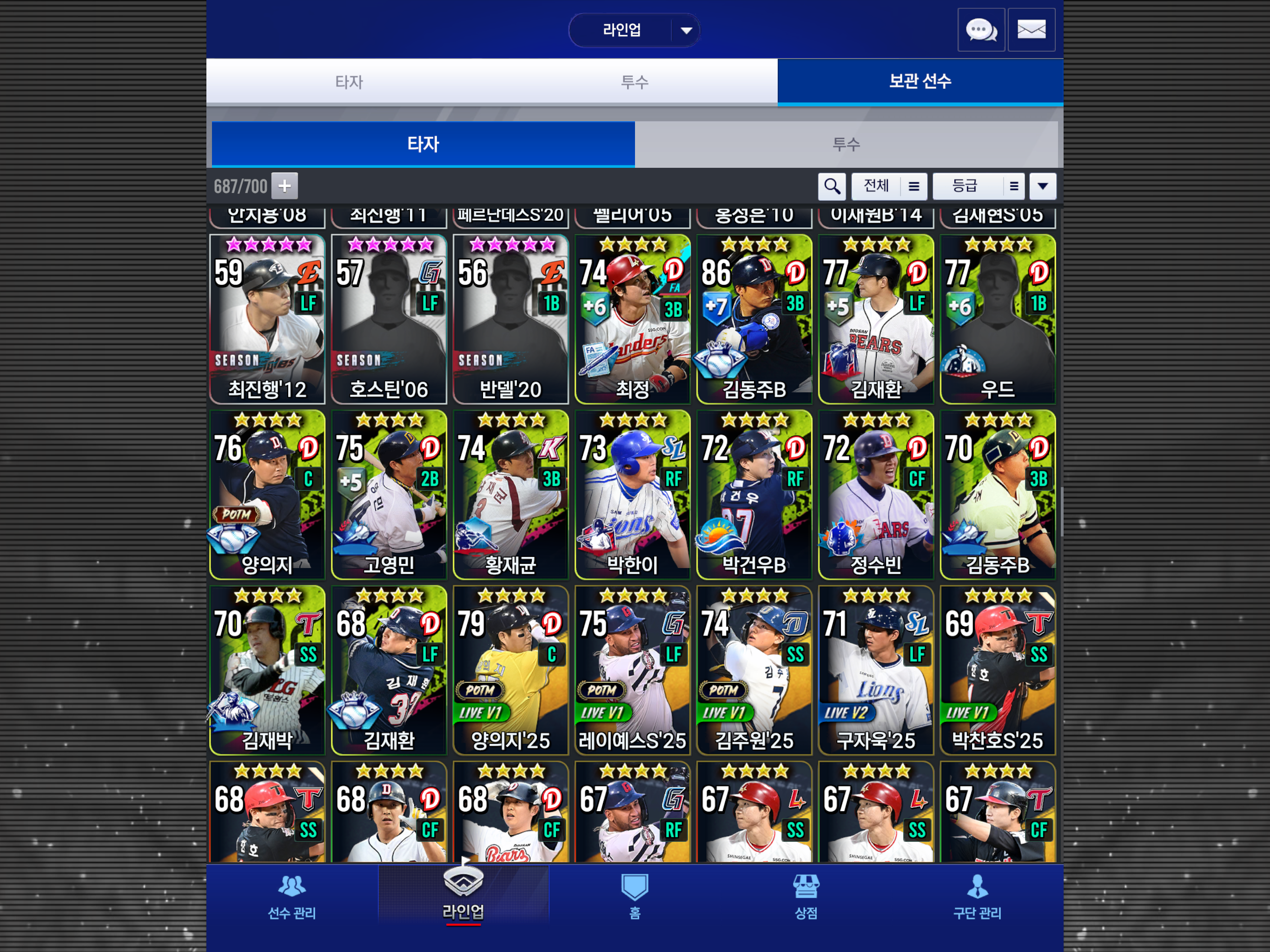
Task: Open player card 최진행'12
Action: pos(267,319)
